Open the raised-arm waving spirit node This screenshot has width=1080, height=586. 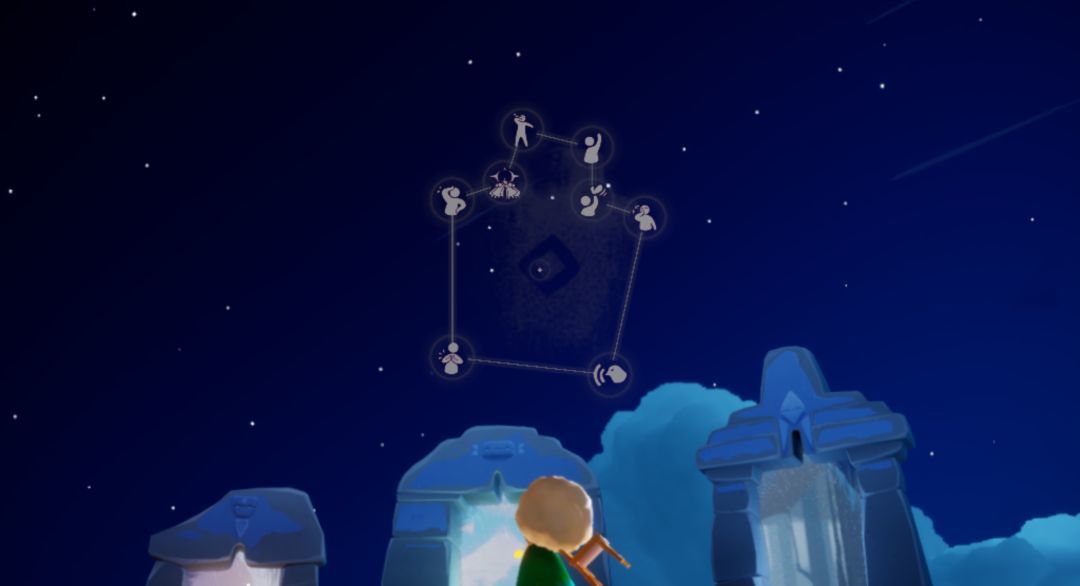coord(593,147)
